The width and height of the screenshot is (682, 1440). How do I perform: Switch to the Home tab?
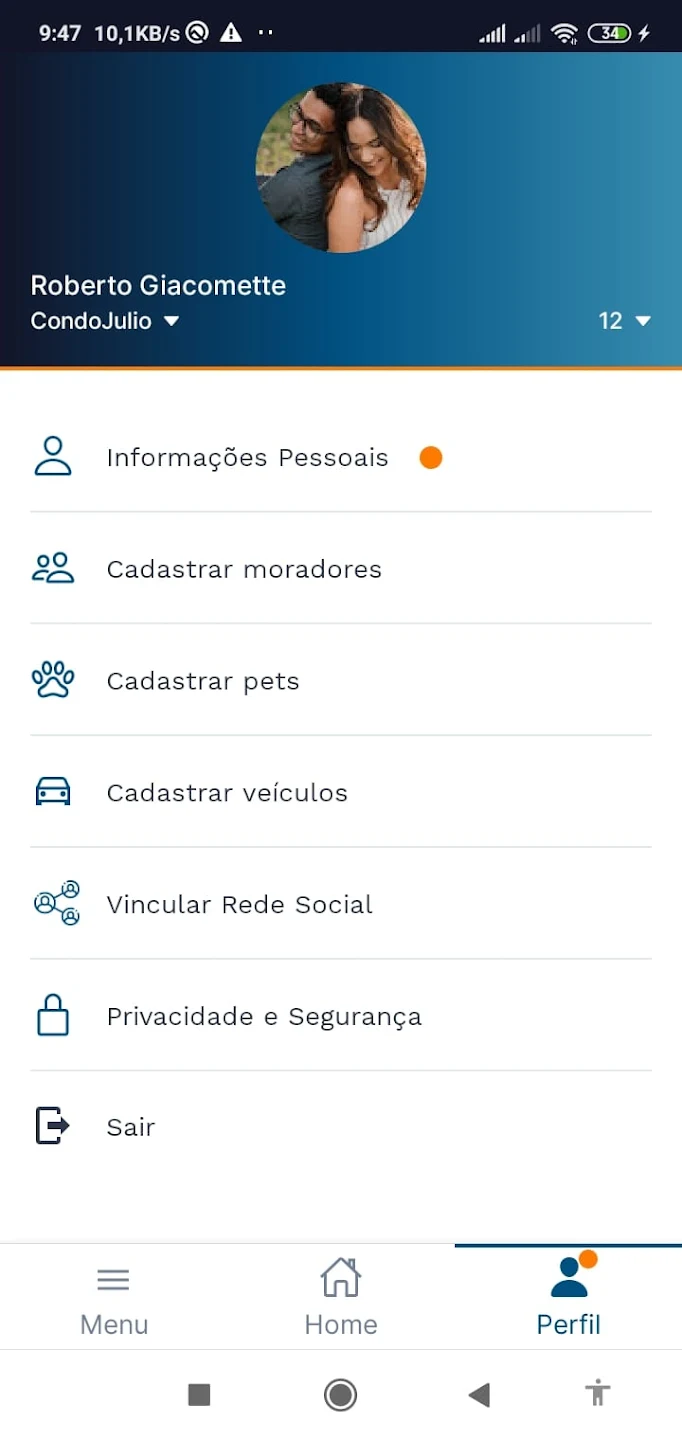coord(341,1298)
